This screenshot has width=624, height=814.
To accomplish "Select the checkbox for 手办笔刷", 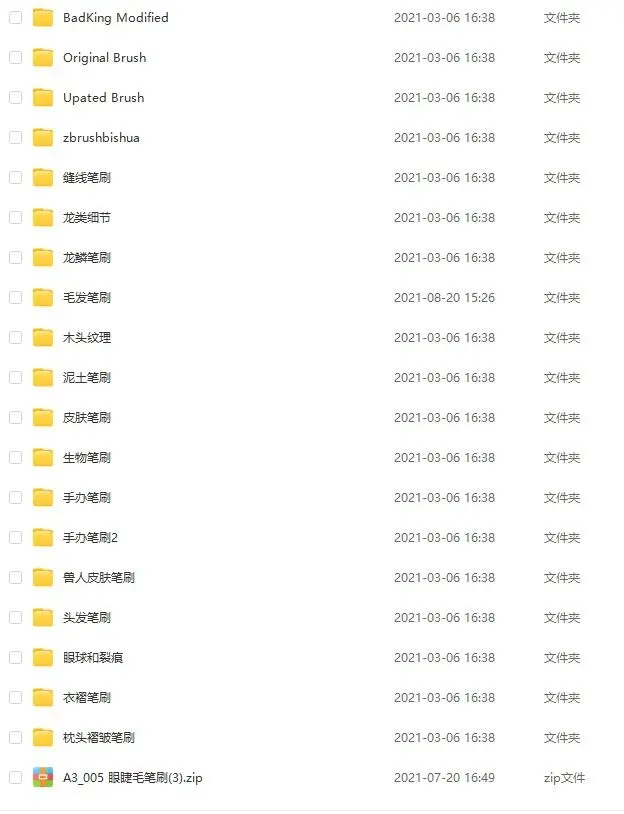I will [x=15, y=498].
